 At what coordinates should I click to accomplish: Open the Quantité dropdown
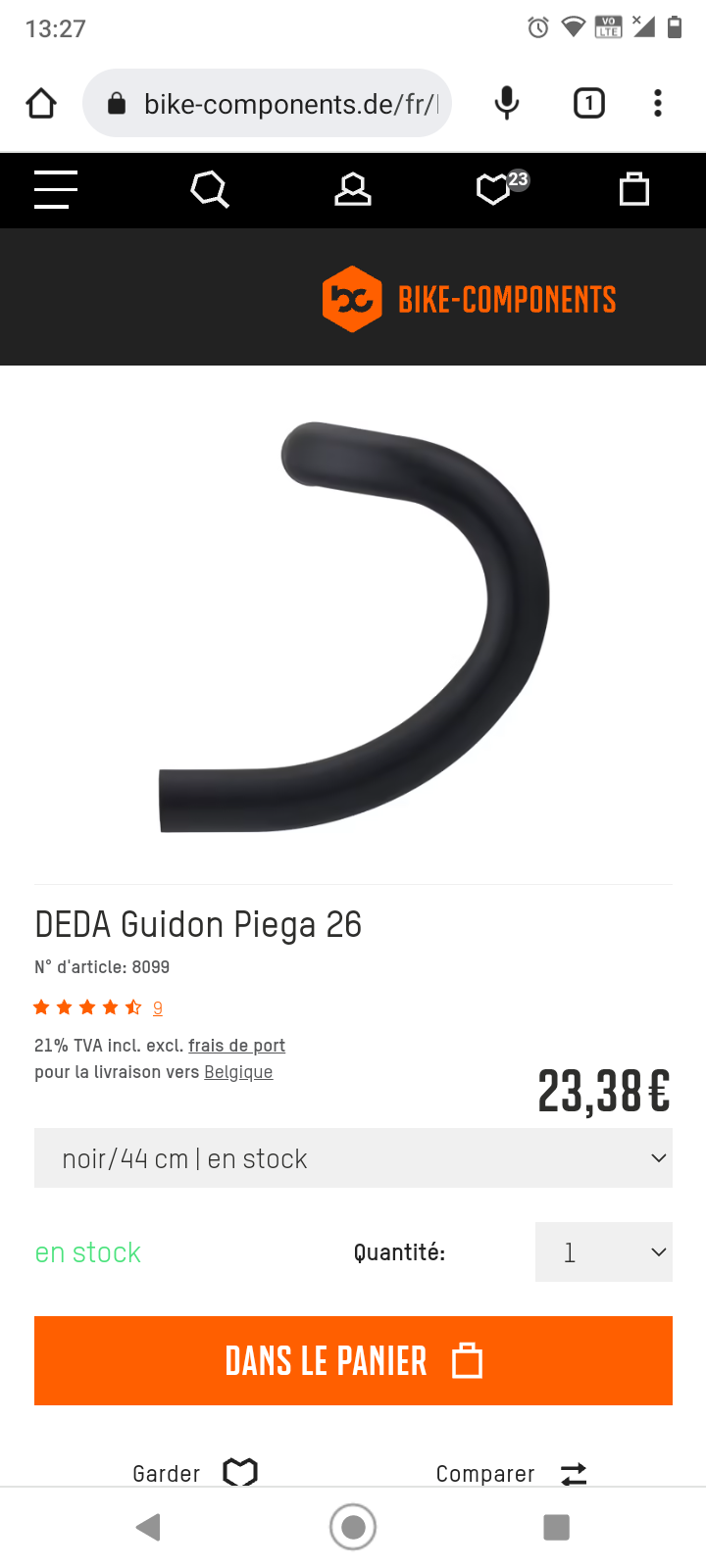(604, 1251)
